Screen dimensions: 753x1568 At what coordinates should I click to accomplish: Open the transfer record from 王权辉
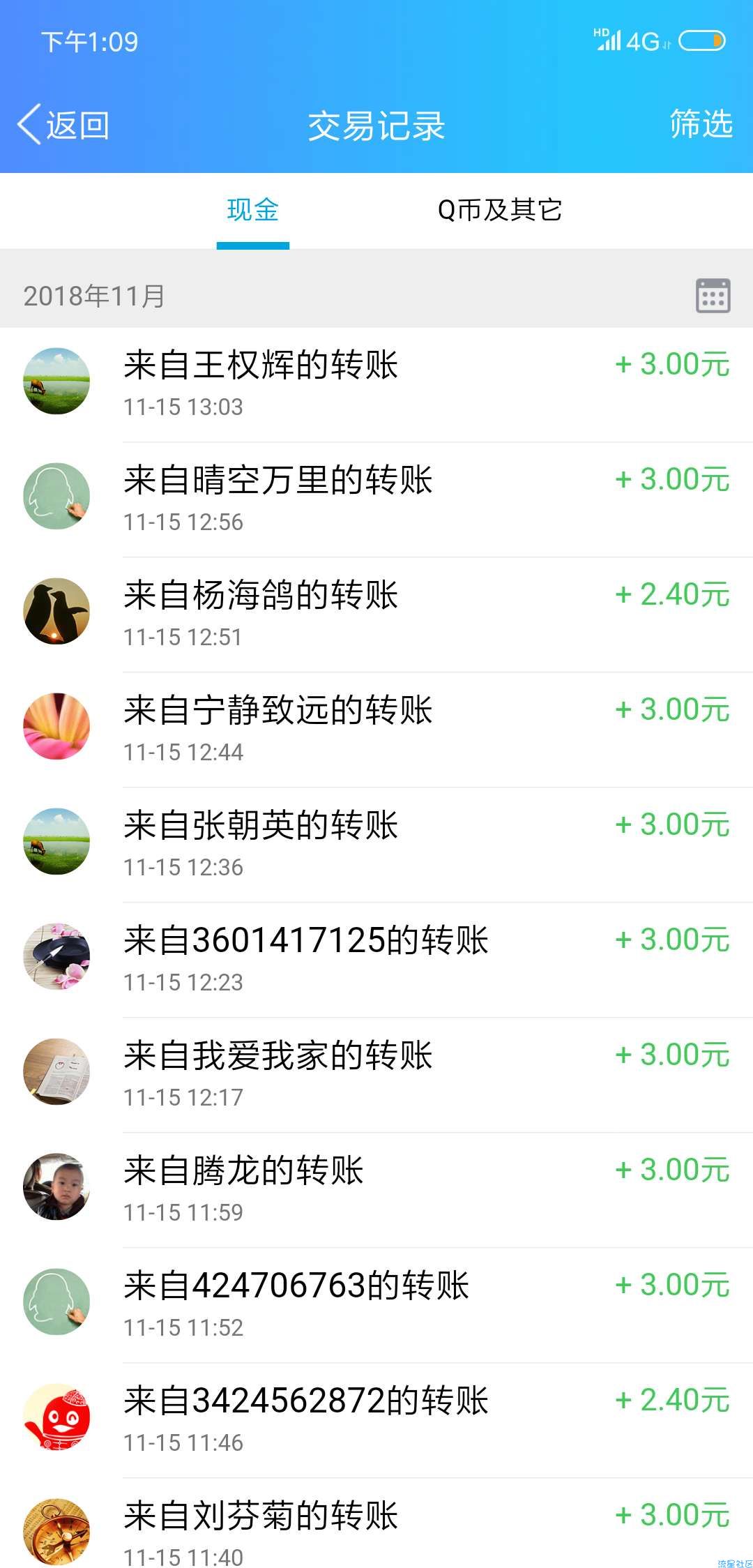point(376,384)
